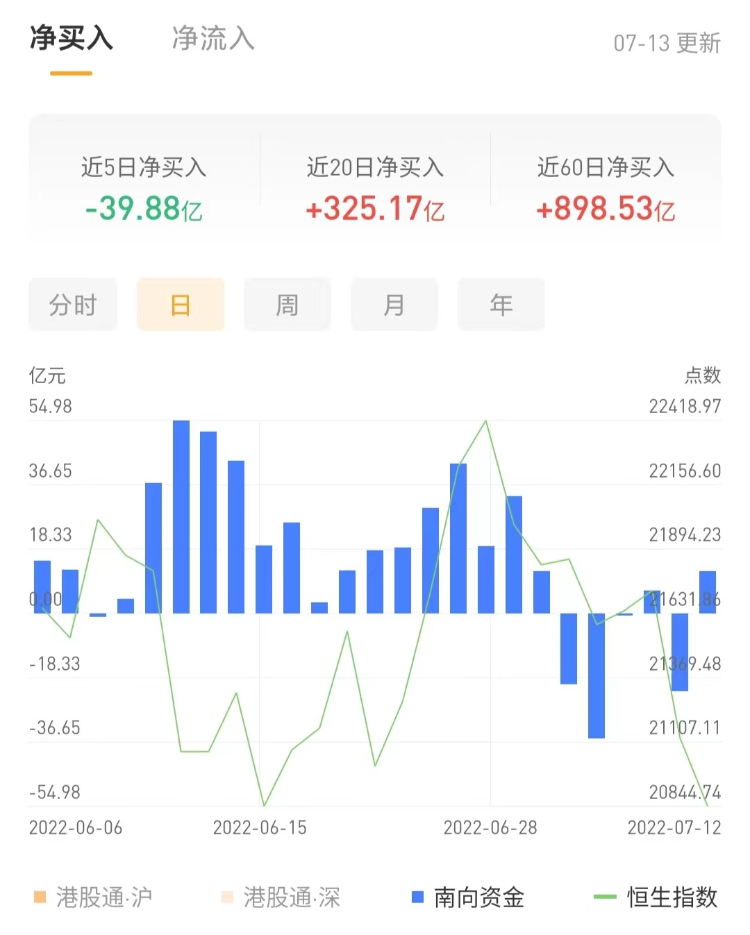
Task: Switch to the 净买入 tab
Action: tap(71, 39)
